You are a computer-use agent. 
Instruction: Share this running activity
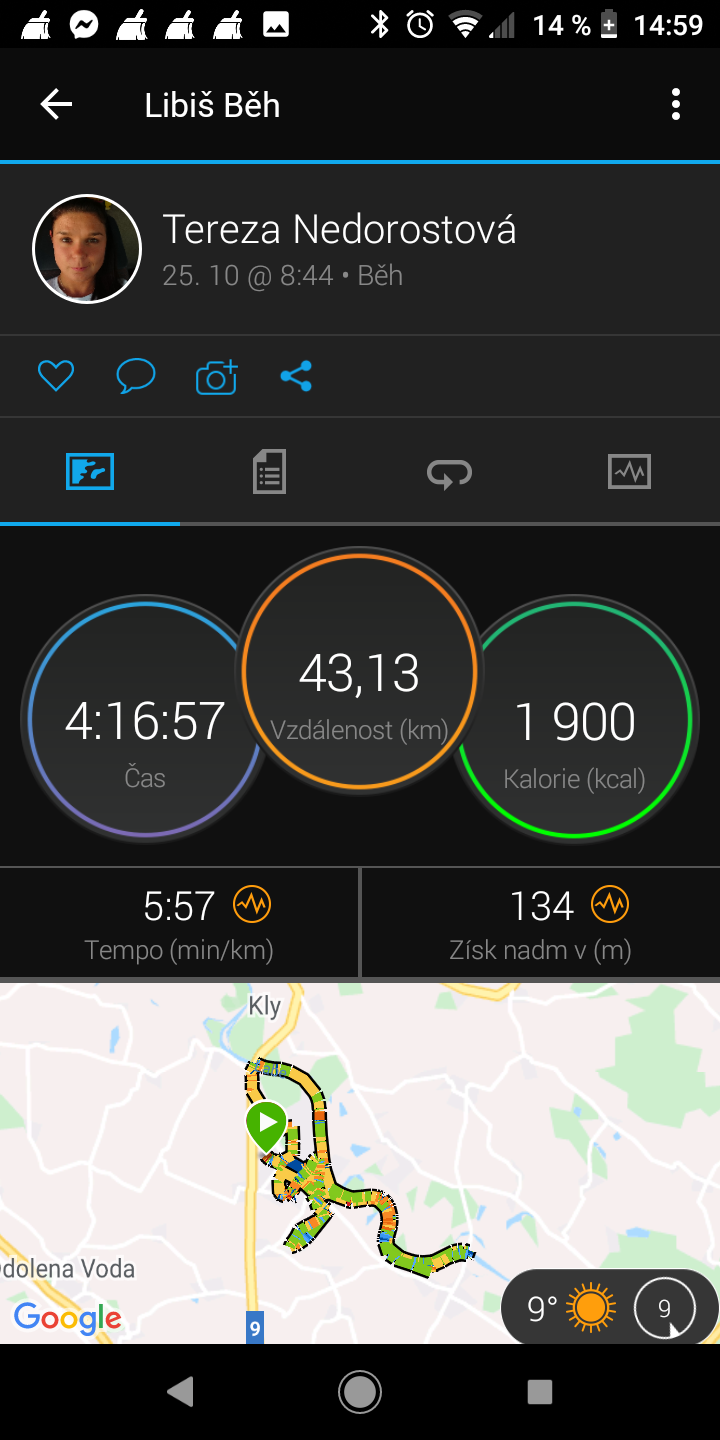tap(296, 376)
